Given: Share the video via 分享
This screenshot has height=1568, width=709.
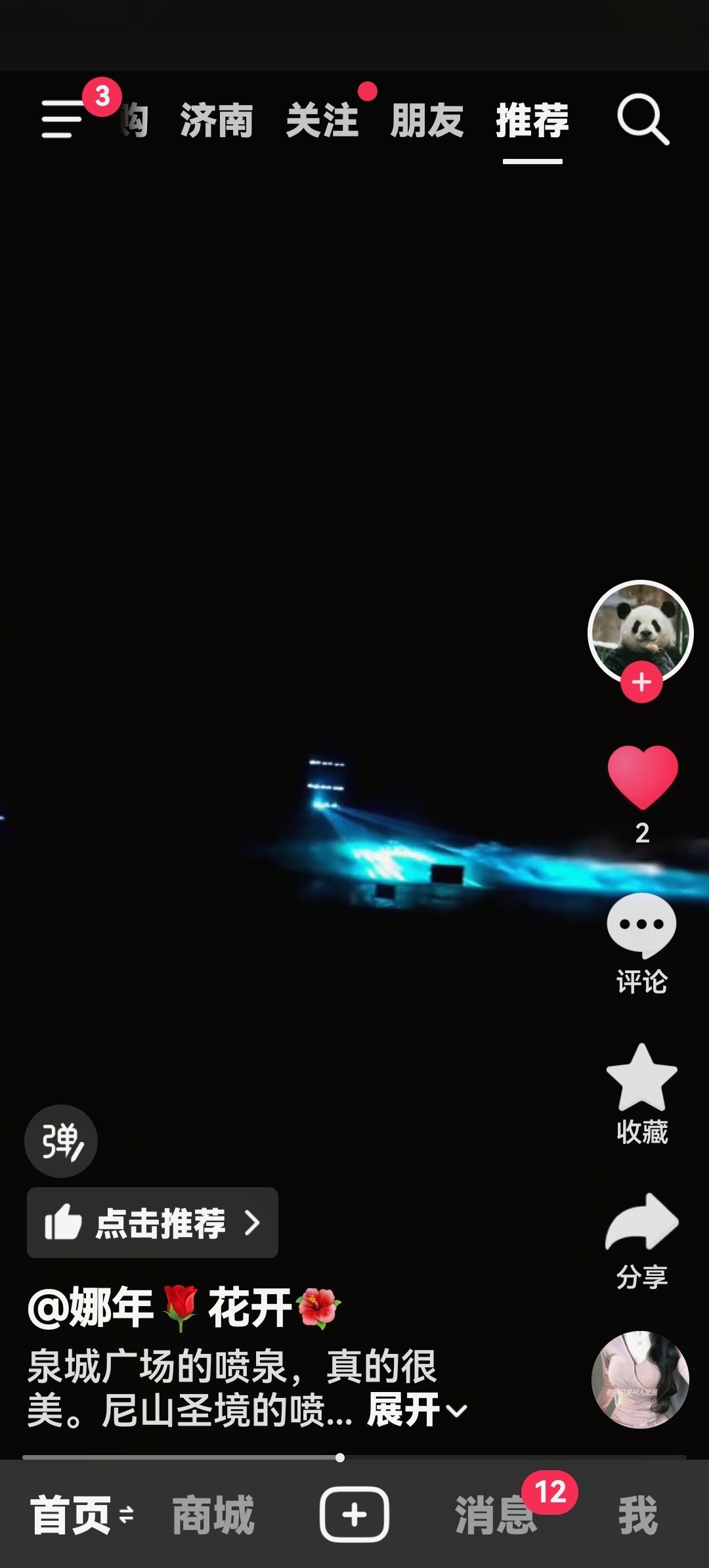Looking at the screenshot, I should [641, 1223].
